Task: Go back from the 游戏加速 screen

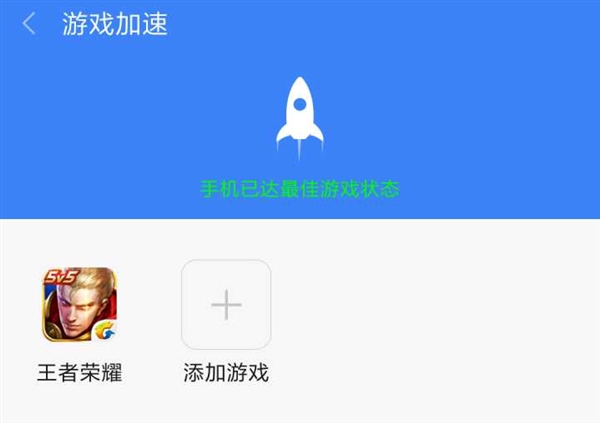Action: (x=29, y=25)
